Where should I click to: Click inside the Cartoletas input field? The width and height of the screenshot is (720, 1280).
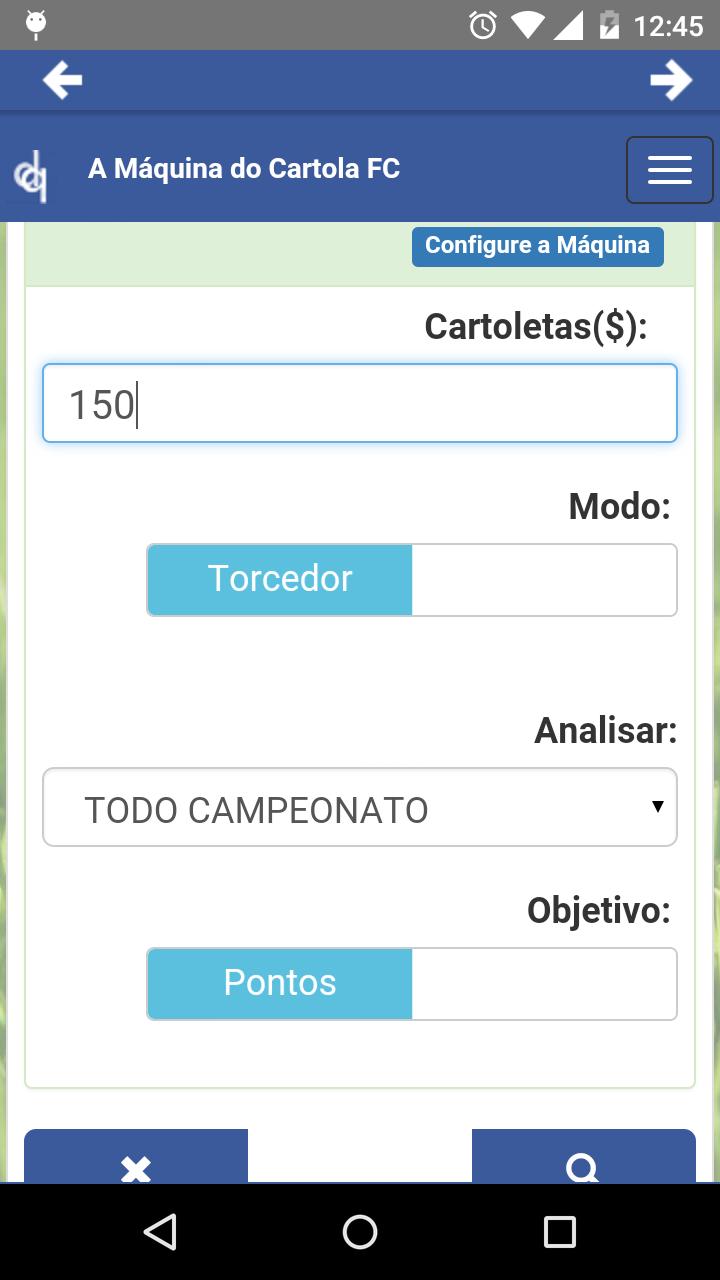(360, 403)
